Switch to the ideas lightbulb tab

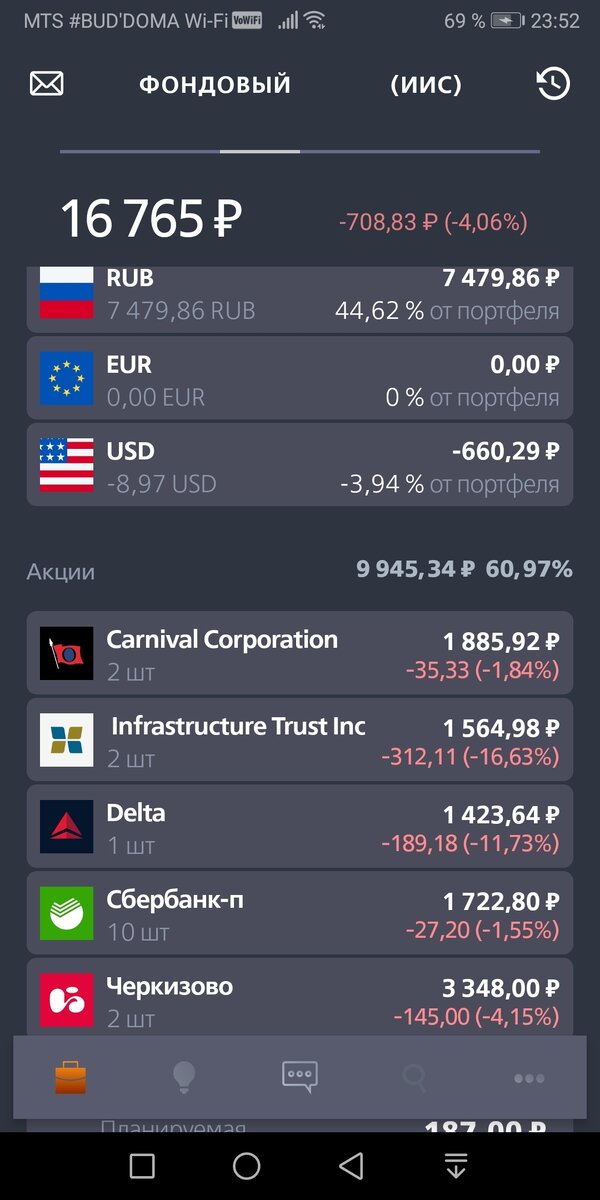coord(184,1078)
